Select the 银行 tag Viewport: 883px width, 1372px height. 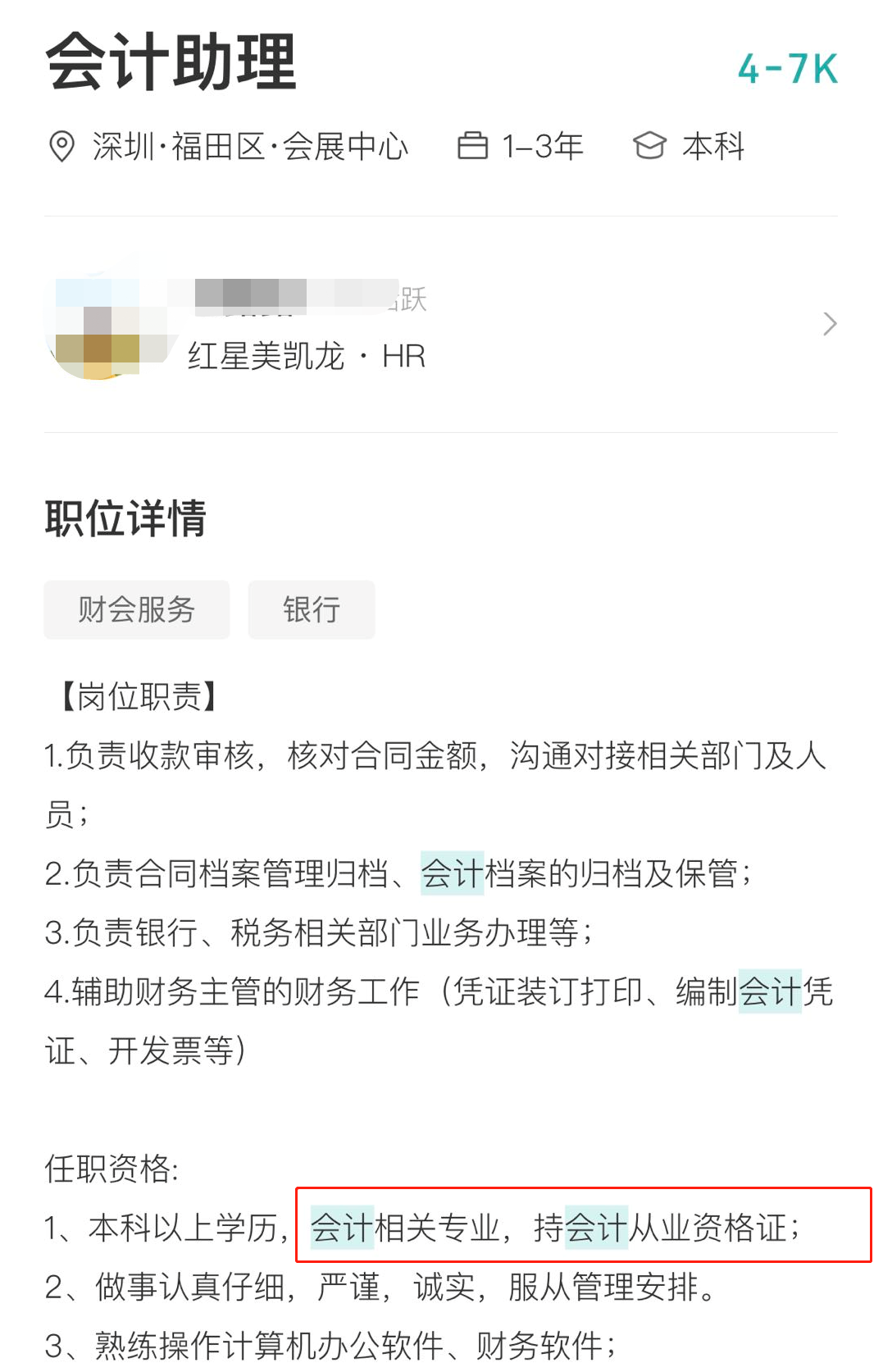click(x=311, y=610)
